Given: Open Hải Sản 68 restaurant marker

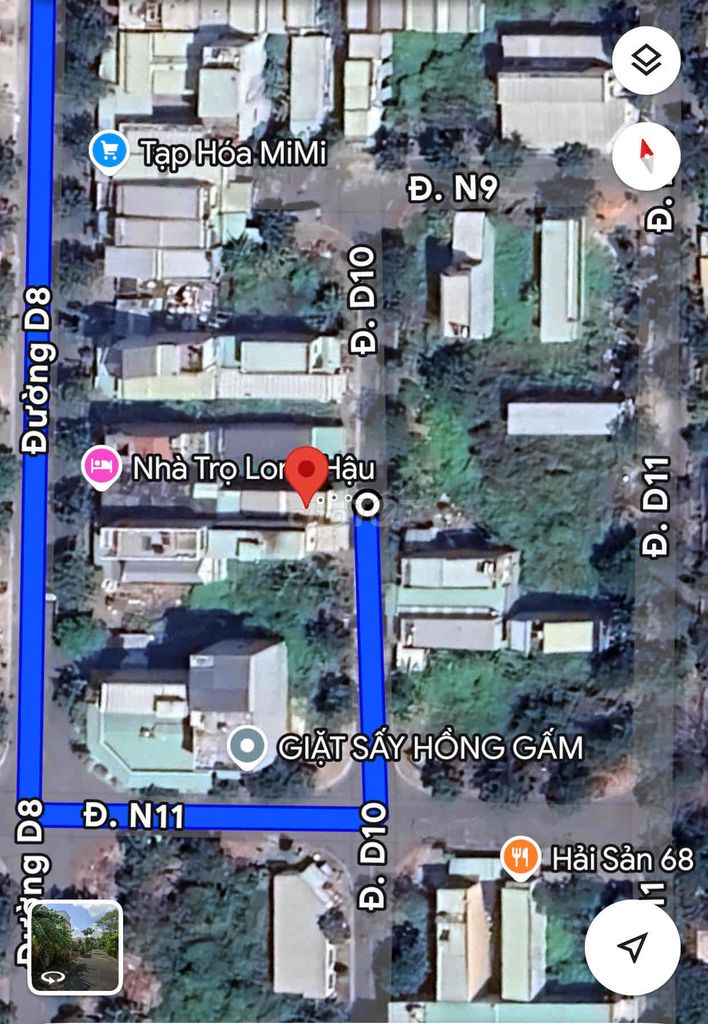Looking at the screenshot, I should point(518,857).
